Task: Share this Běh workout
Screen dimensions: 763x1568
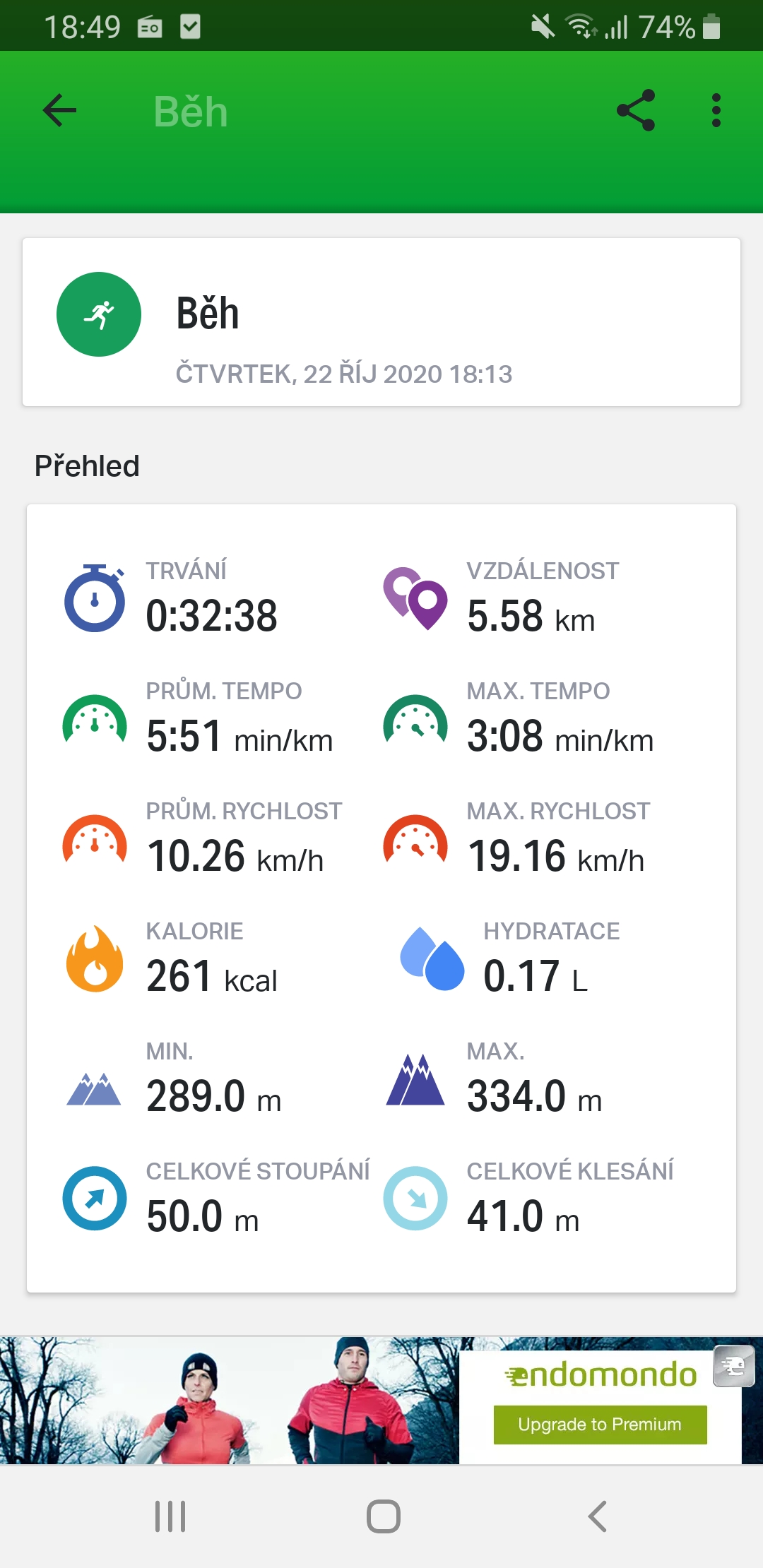Action: [x=636, y=110]
